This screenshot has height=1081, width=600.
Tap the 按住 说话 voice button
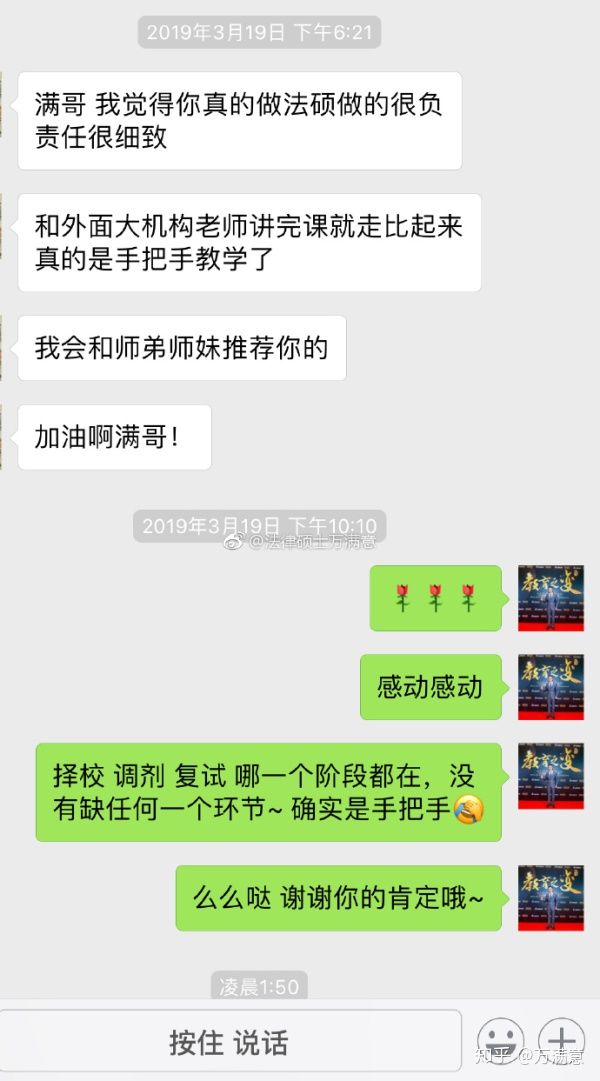(230, 1043)
